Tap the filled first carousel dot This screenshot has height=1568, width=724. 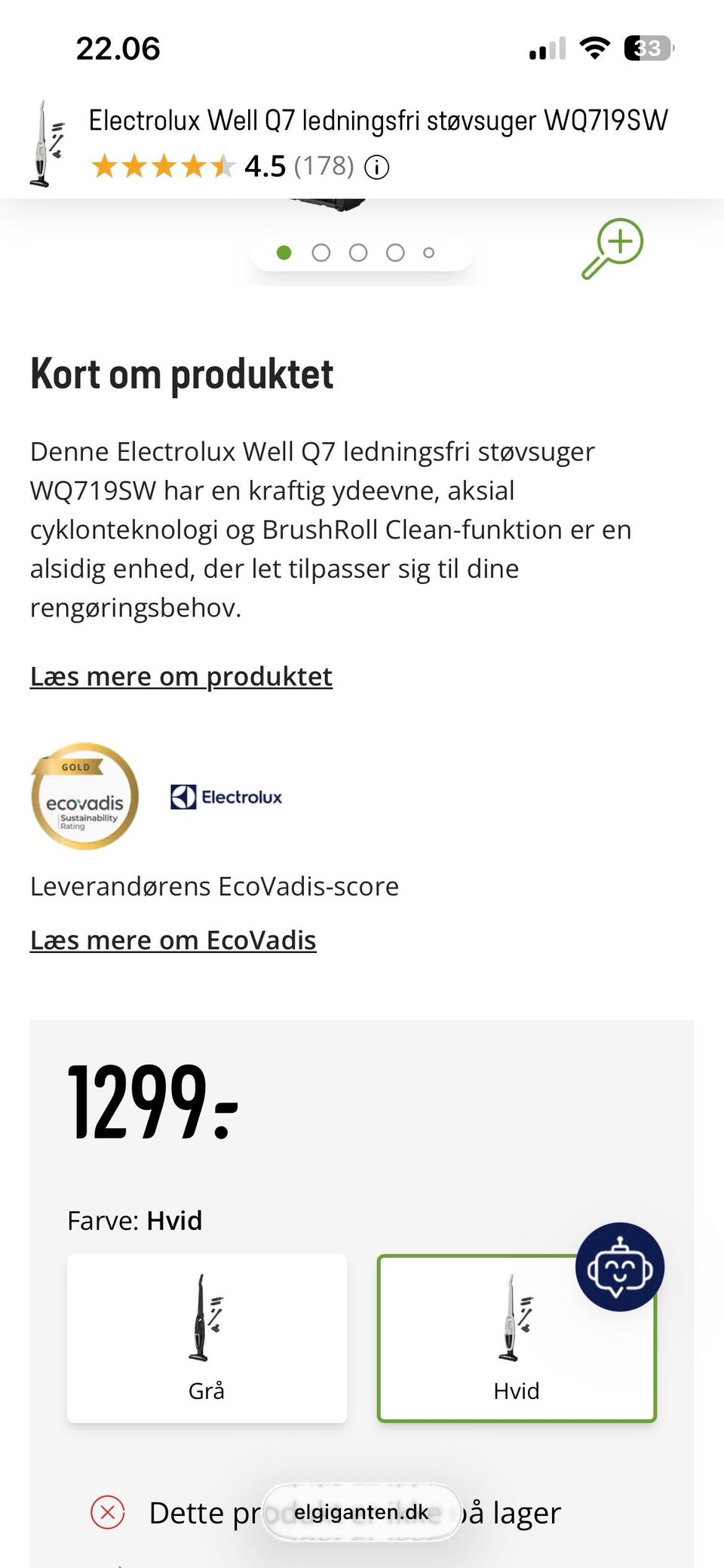tap(285, 253)
